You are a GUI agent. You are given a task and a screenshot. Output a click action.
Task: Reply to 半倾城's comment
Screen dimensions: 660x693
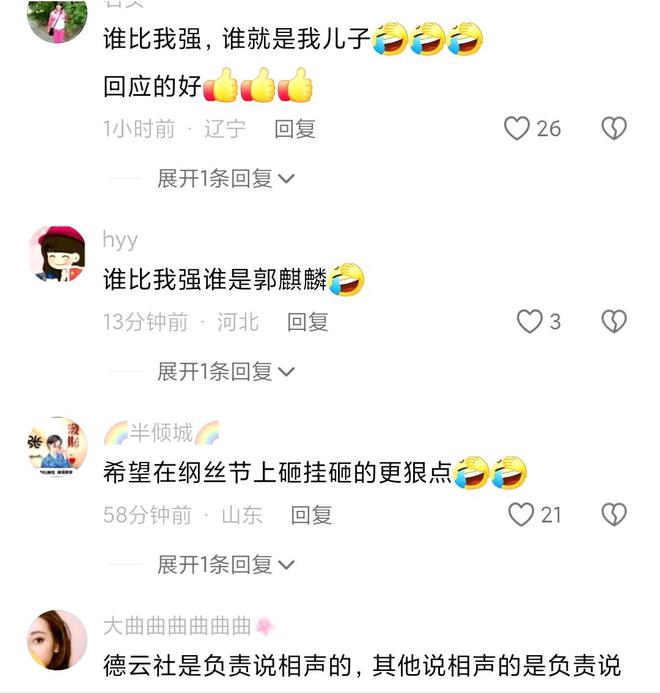pos(311,515)
